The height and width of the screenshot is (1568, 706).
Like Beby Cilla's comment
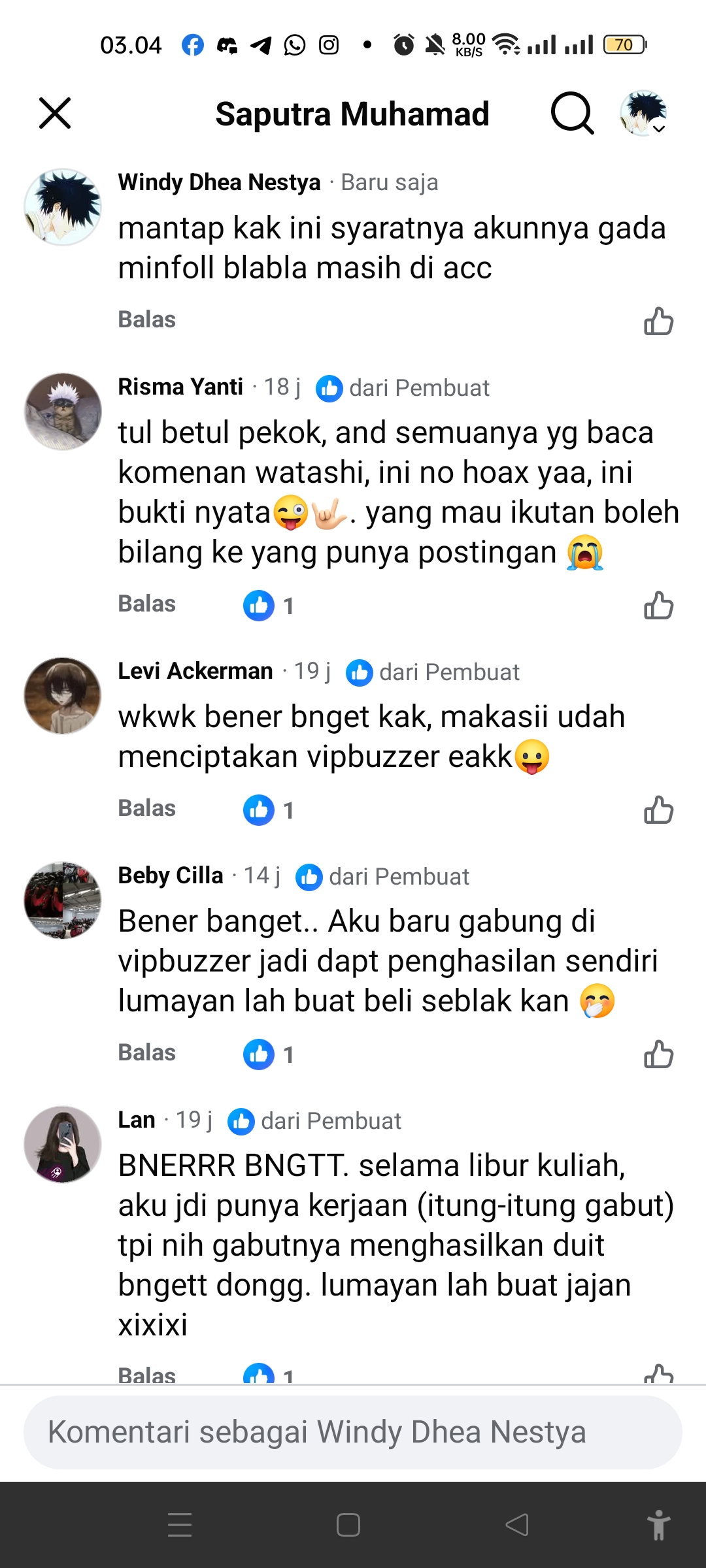click(658, 1054)
